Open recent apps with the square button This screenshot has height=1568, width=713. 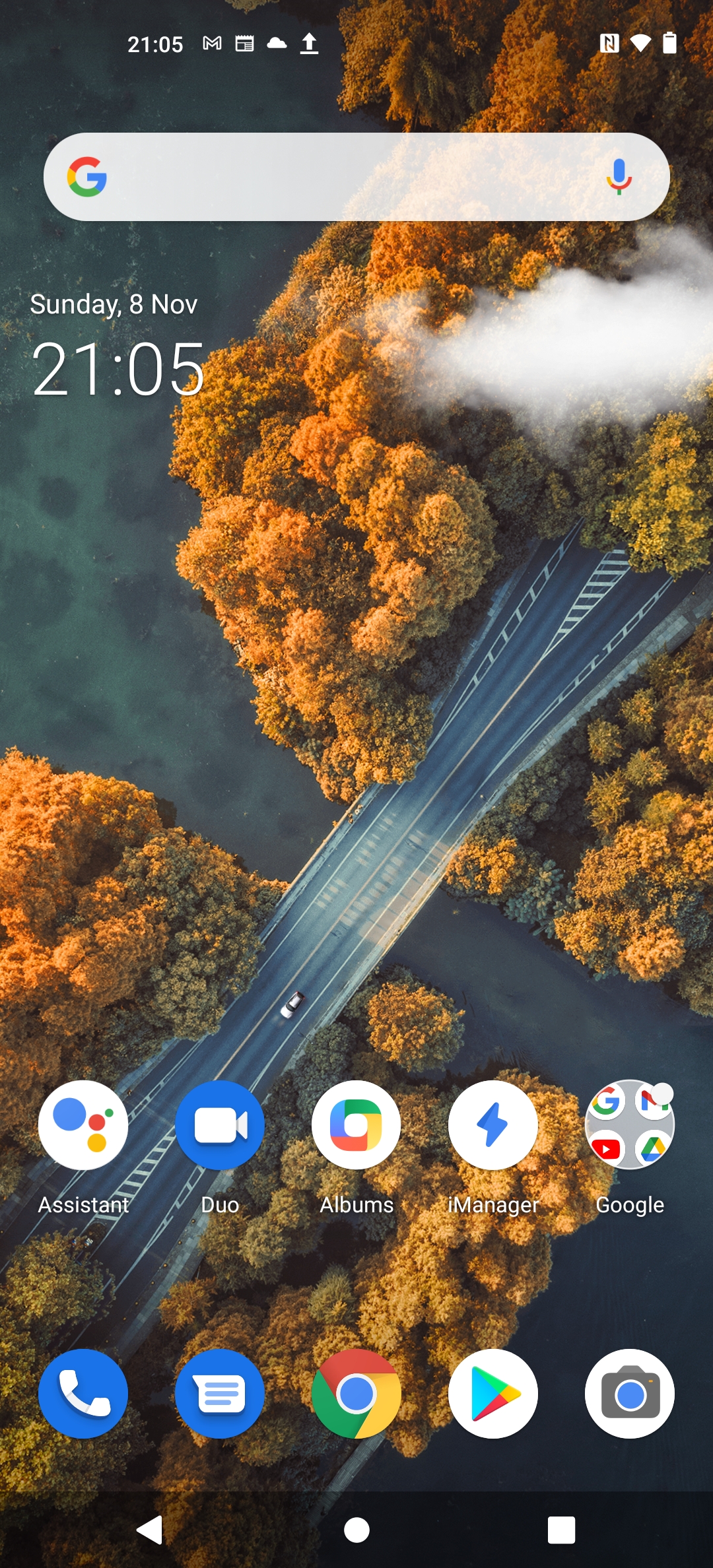561,1530
